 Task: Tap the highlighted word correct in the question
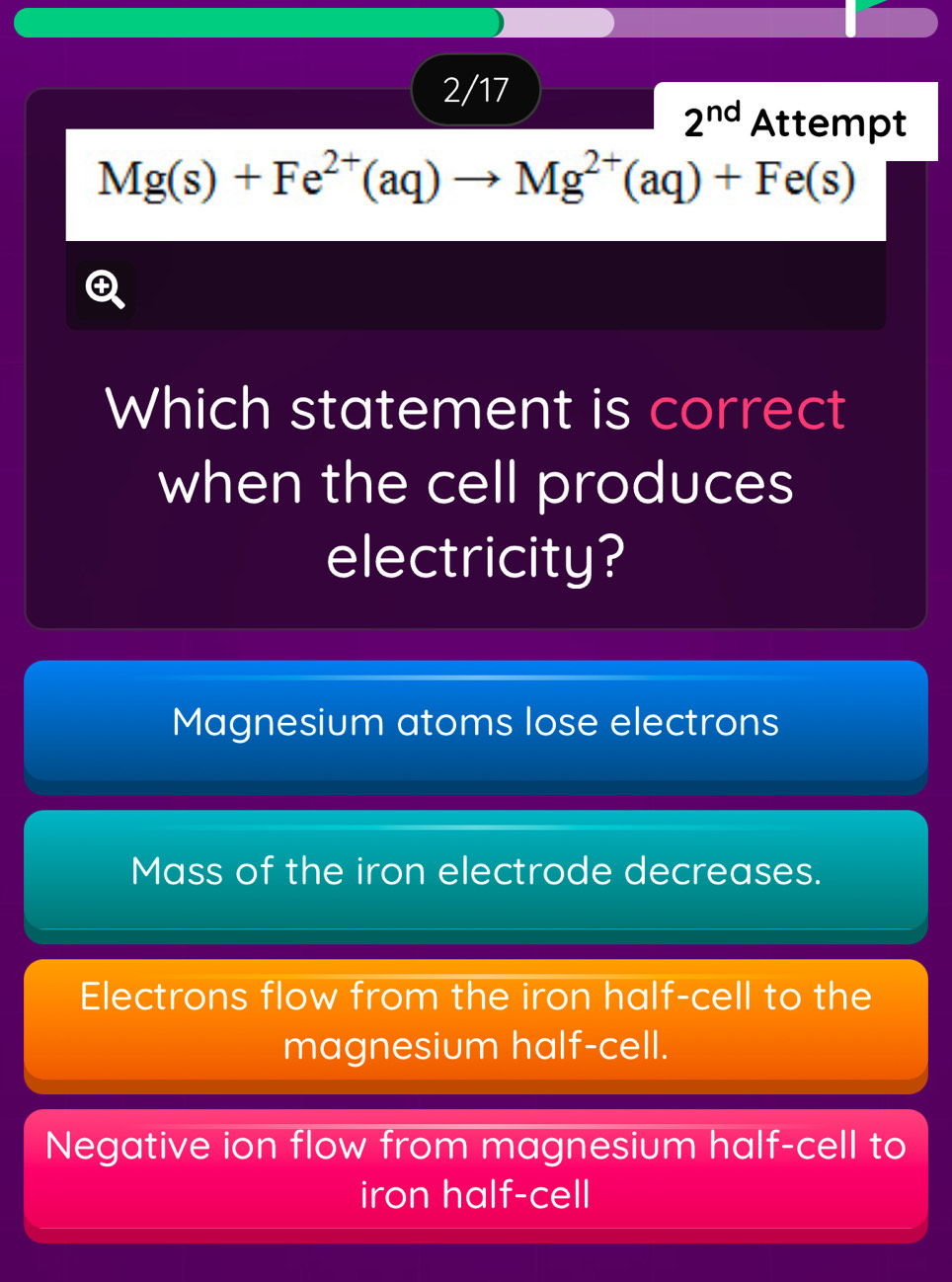748,408
